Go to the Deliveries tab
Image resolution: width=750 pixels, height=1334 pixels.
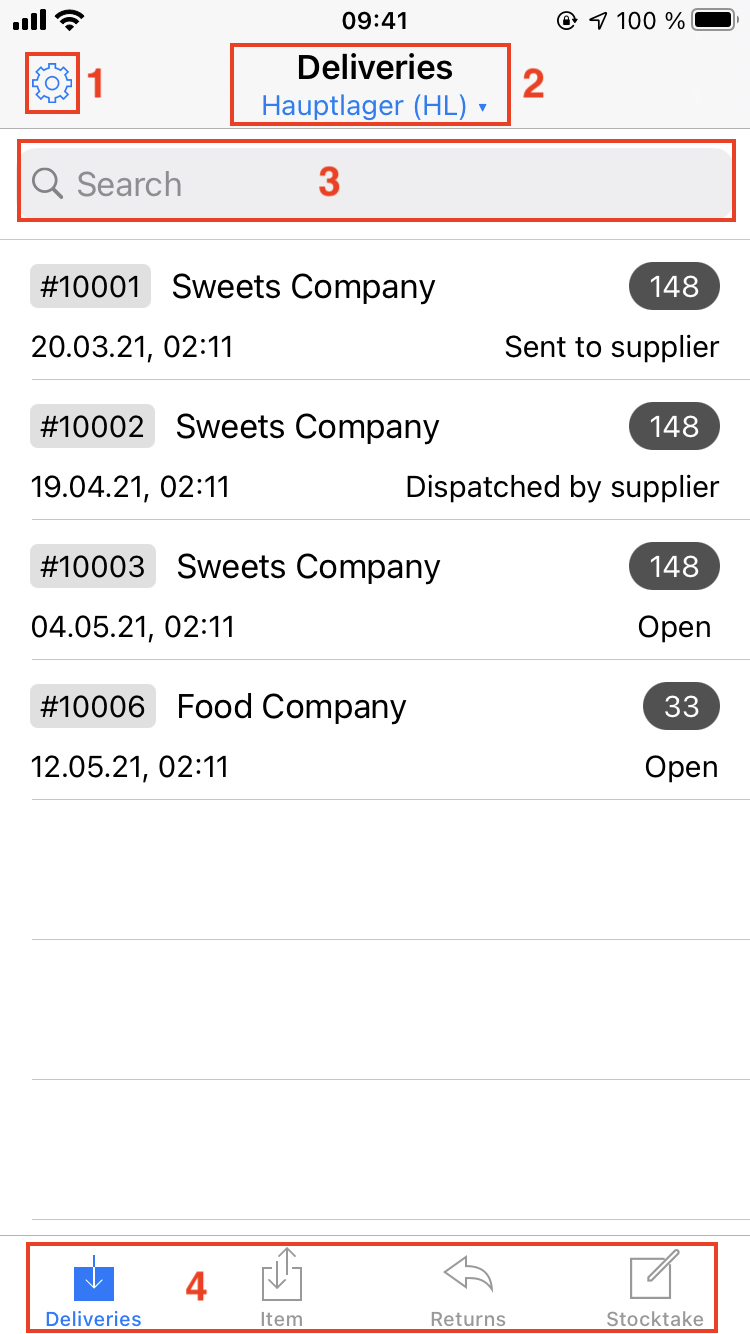94,1291
